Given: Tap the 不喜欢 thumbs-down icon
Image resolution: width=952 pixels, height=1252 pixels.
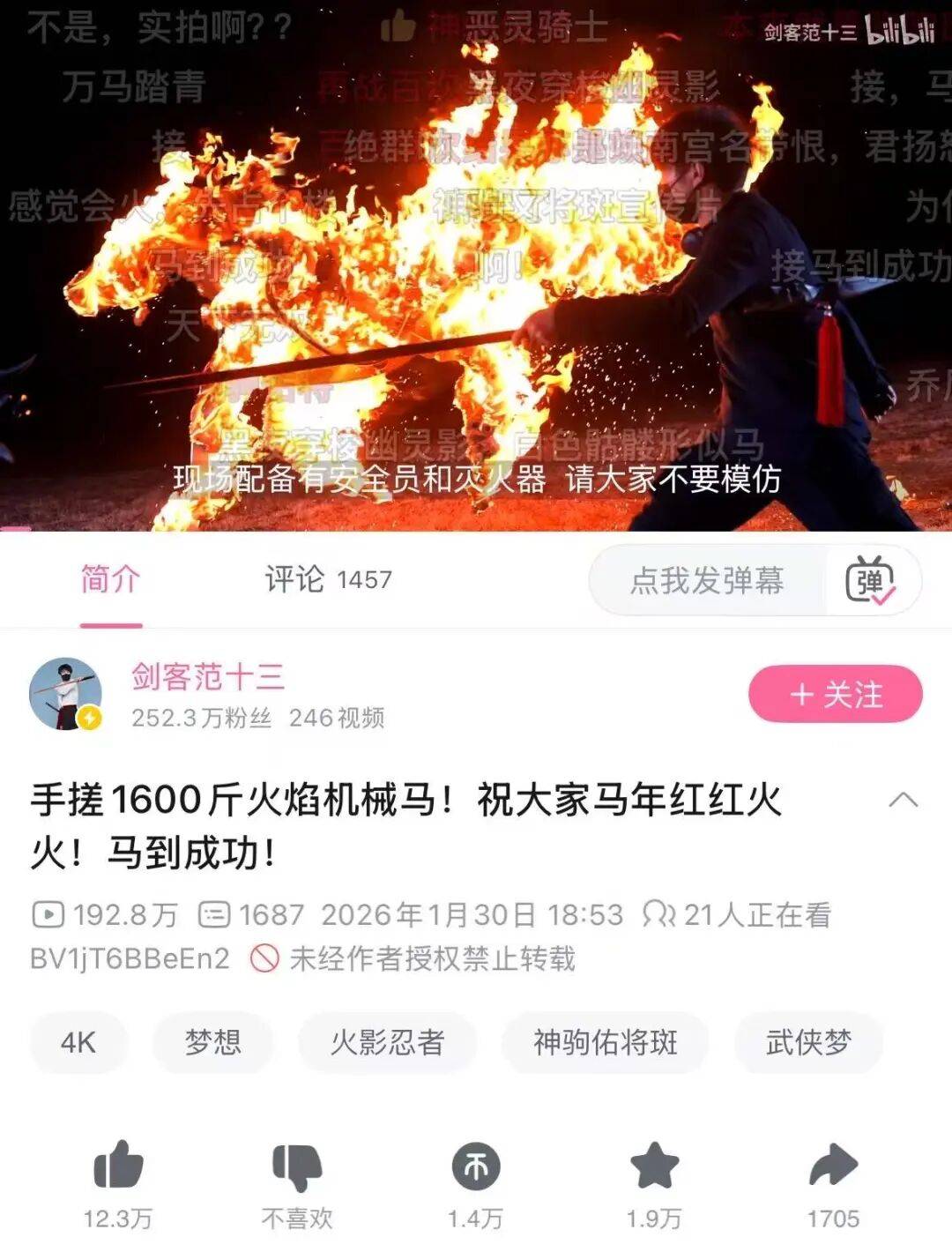Looking at the screenshot, I should click(297, 1166).
